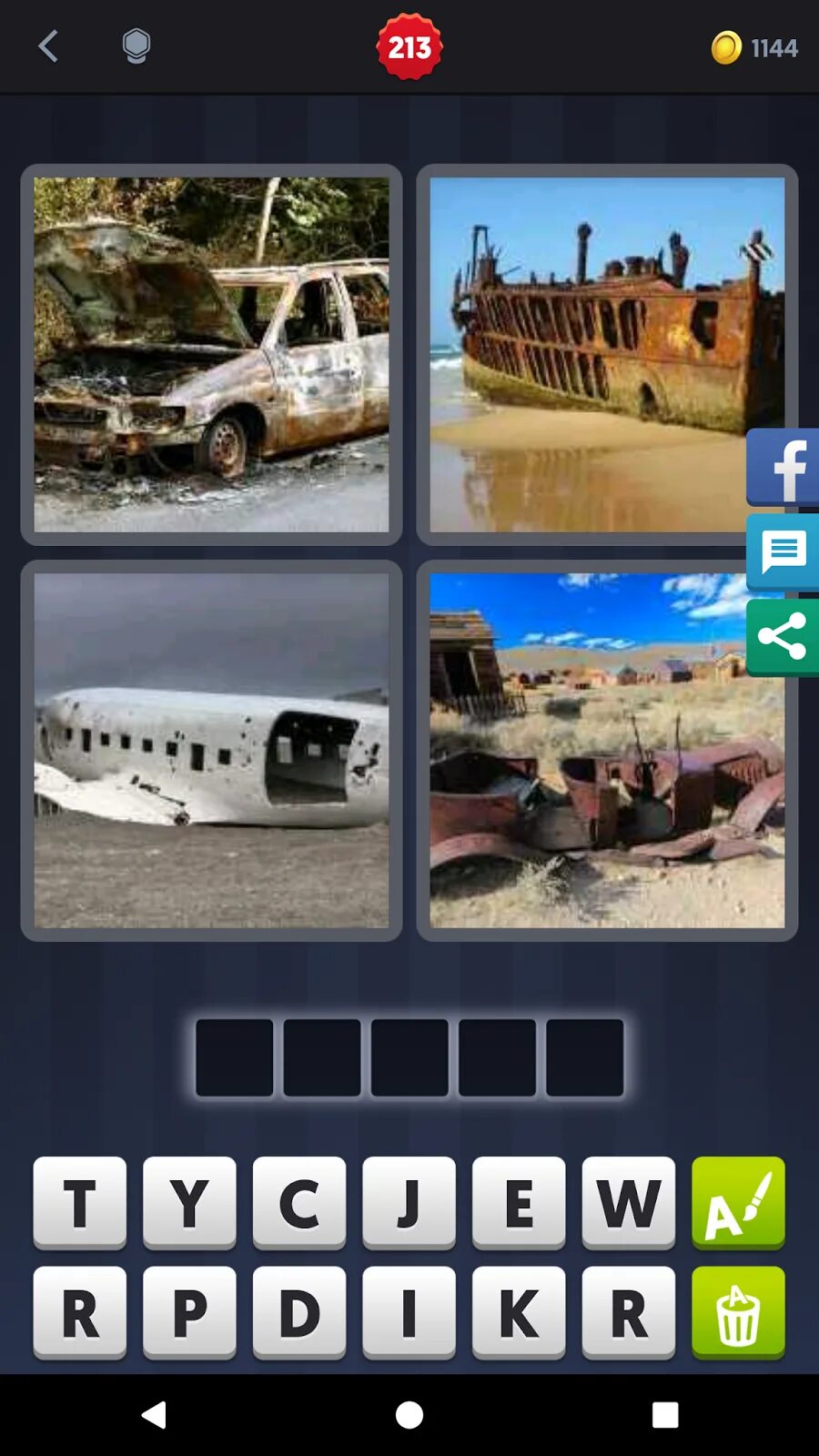This screenshot has height=1456, width=819.
Task: Choose the letter Y tile
Action: tap(189, 1202)
